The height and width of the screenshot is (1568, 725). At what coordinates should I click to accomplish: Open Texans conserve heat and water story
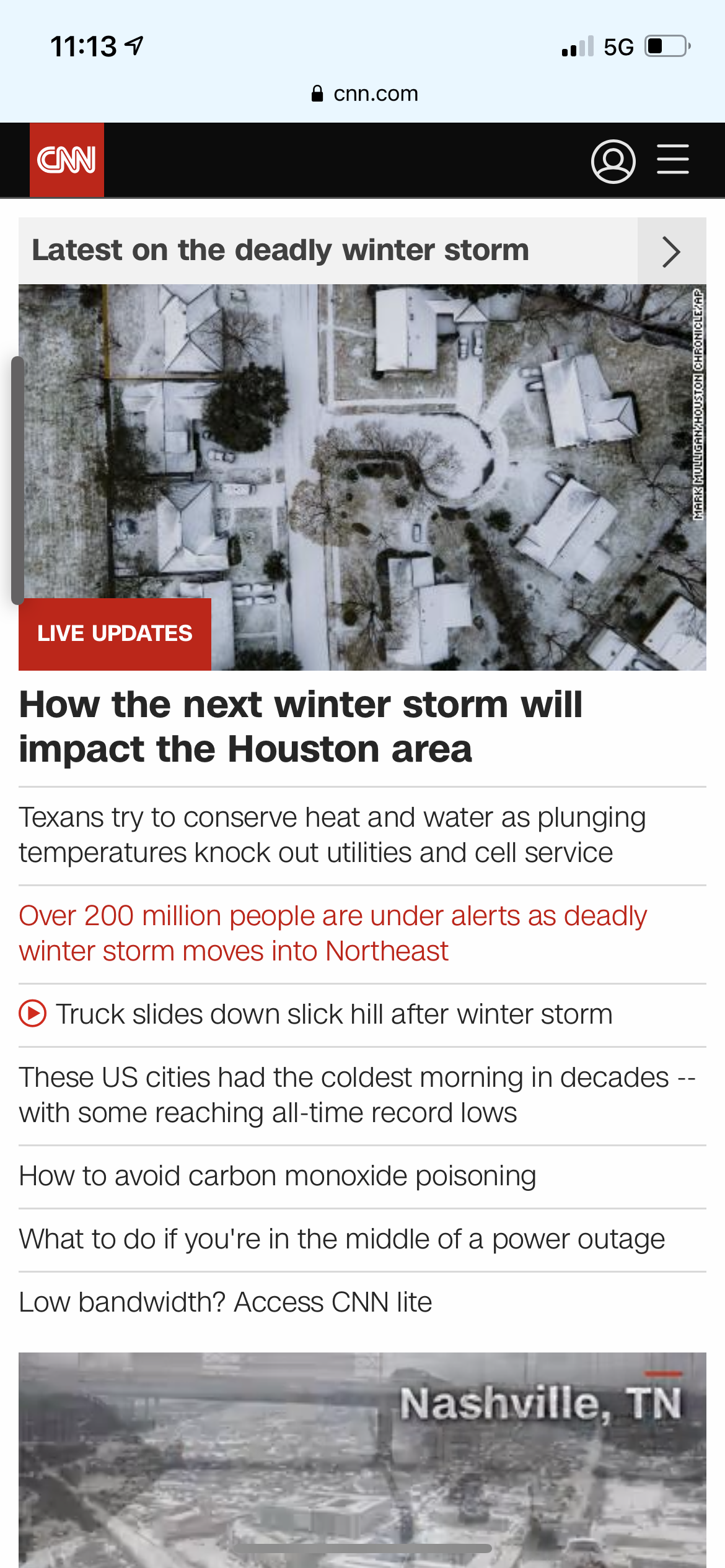point(332,835)
